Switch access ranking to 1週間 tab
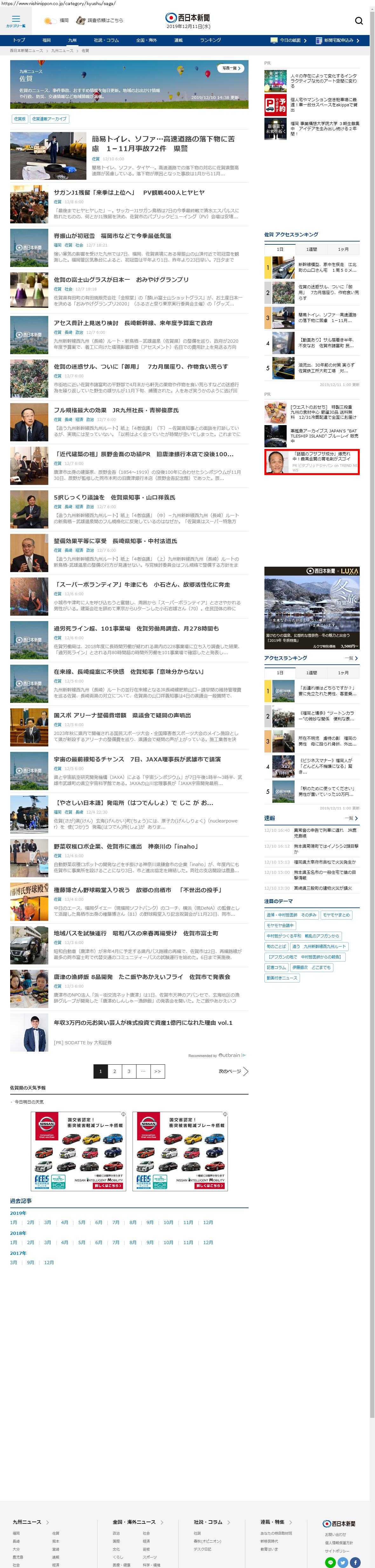 coord(311,249)
